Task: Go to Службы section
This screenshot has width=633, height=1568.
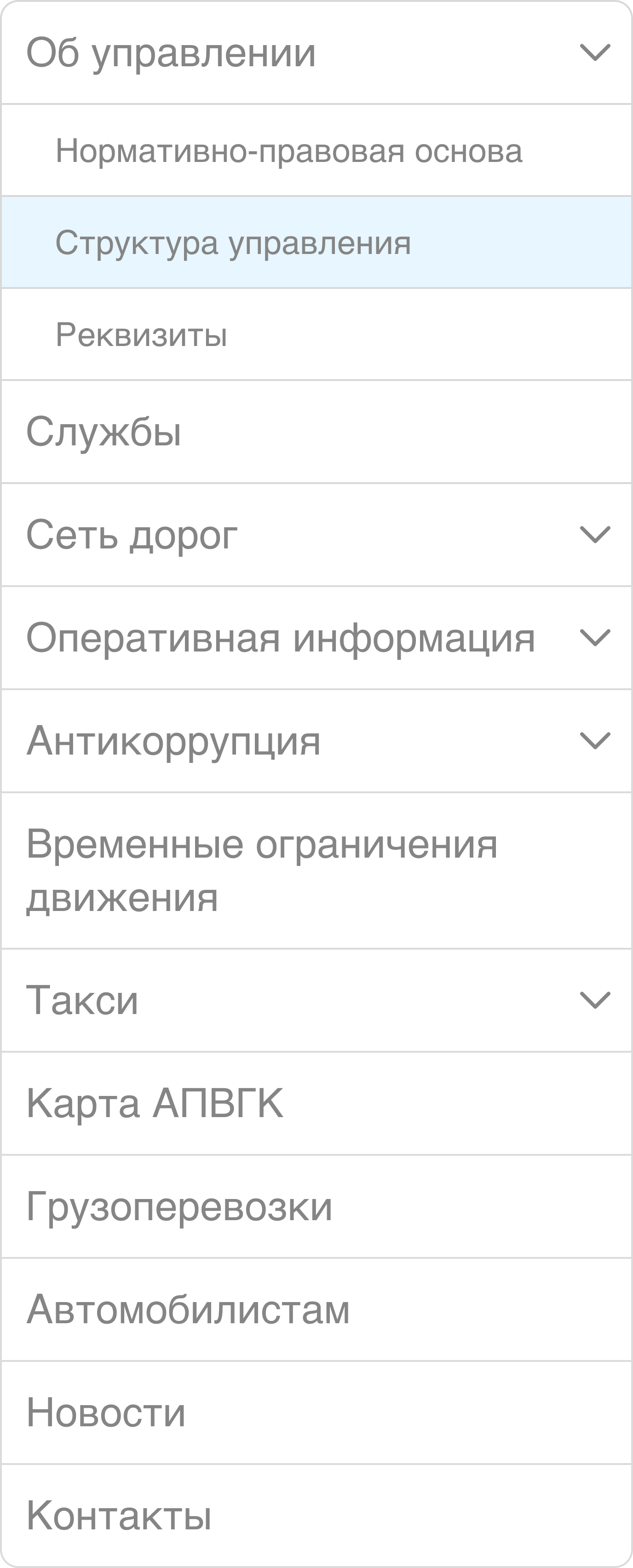Action: (104, 432)
